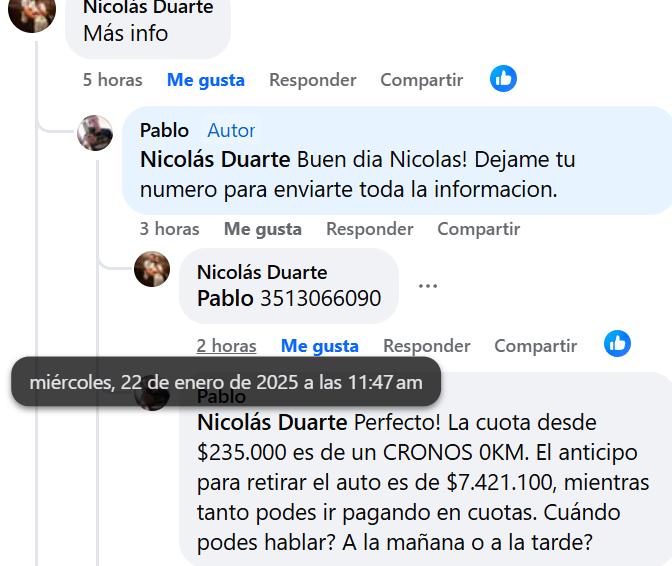Open the '3 horas' timestamp

tap(169, 229)
